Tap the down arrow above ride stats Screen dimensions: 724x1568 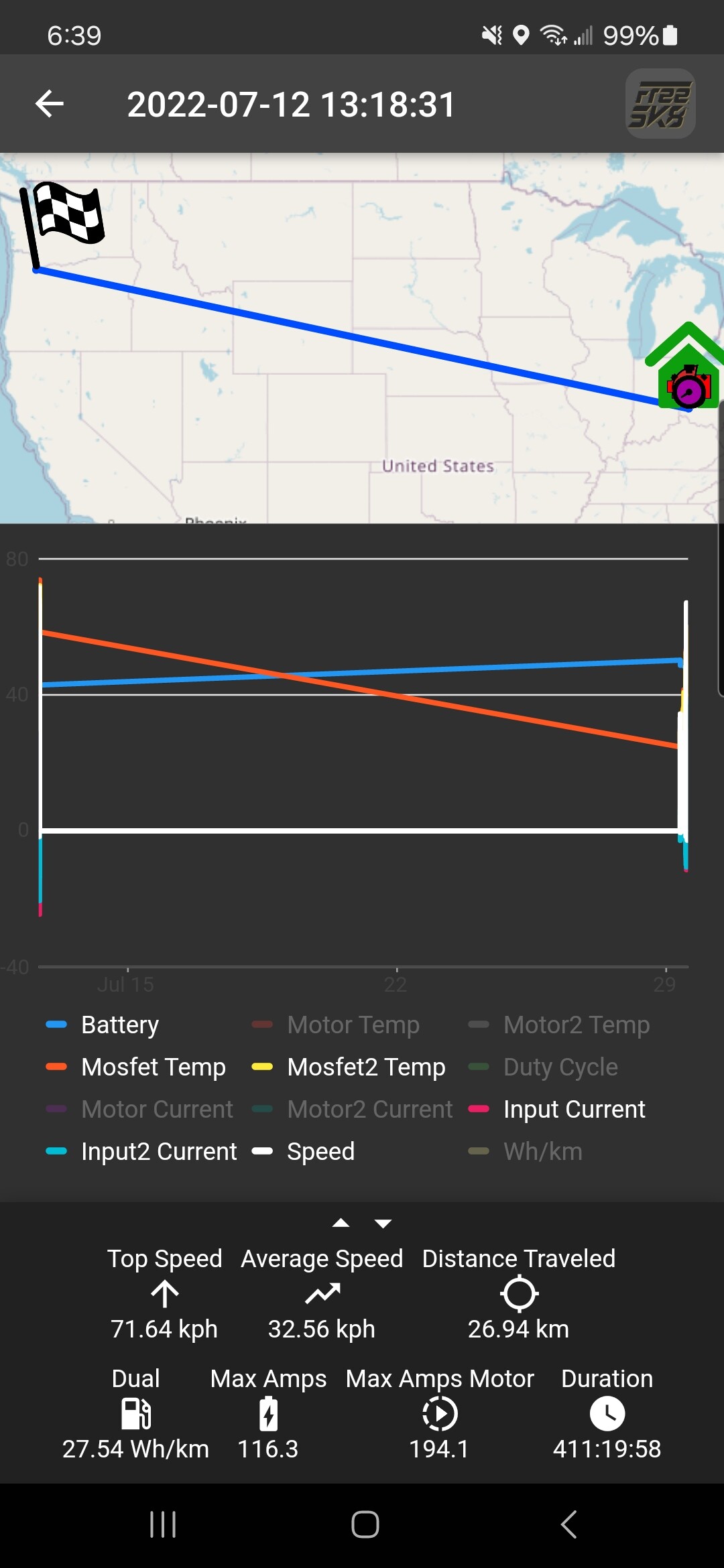click(x=383, y=1224)
